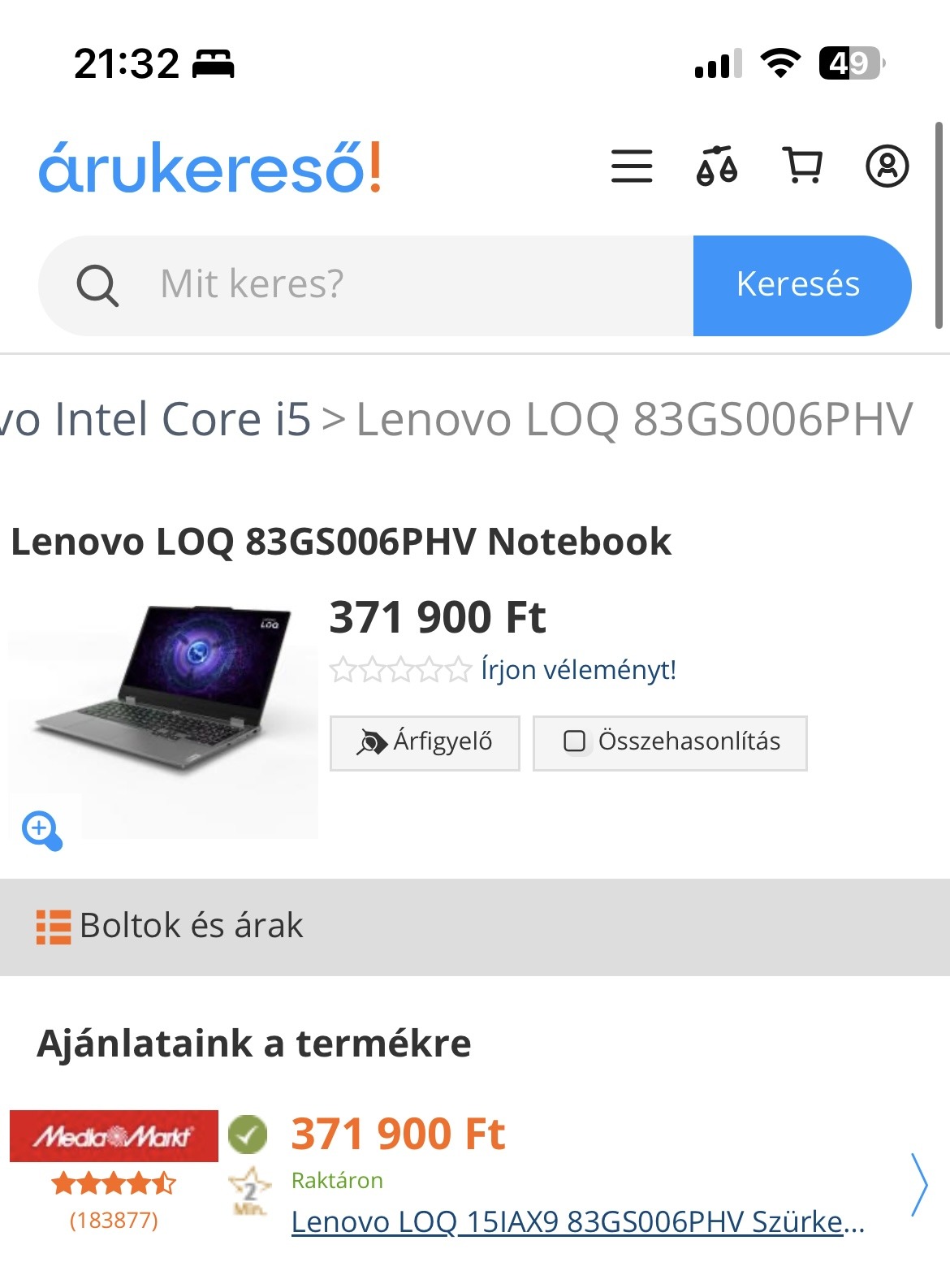
Task: Tap the chevron on Media Markt offer
Action: [x=919, y=1185]
